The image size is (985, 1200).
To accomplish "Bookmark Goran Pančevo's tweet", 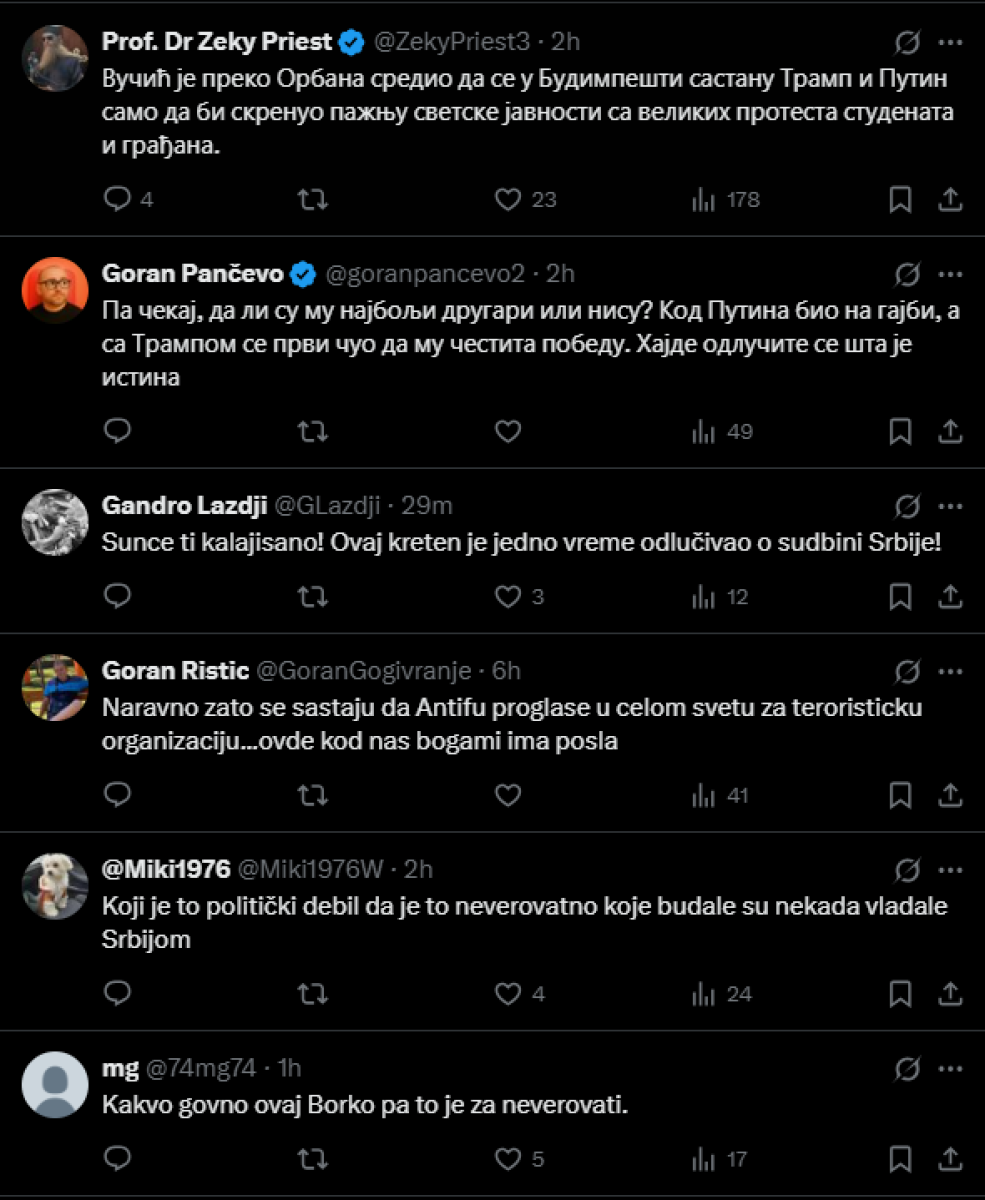I will 900,432.
